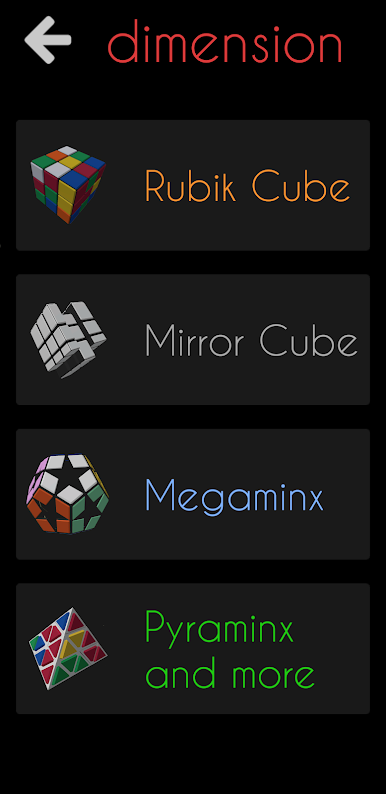386x794 pixels.
Task: Select the Mirror Cube puzzle
Action: pyautogui.click(x=193, y=340)
